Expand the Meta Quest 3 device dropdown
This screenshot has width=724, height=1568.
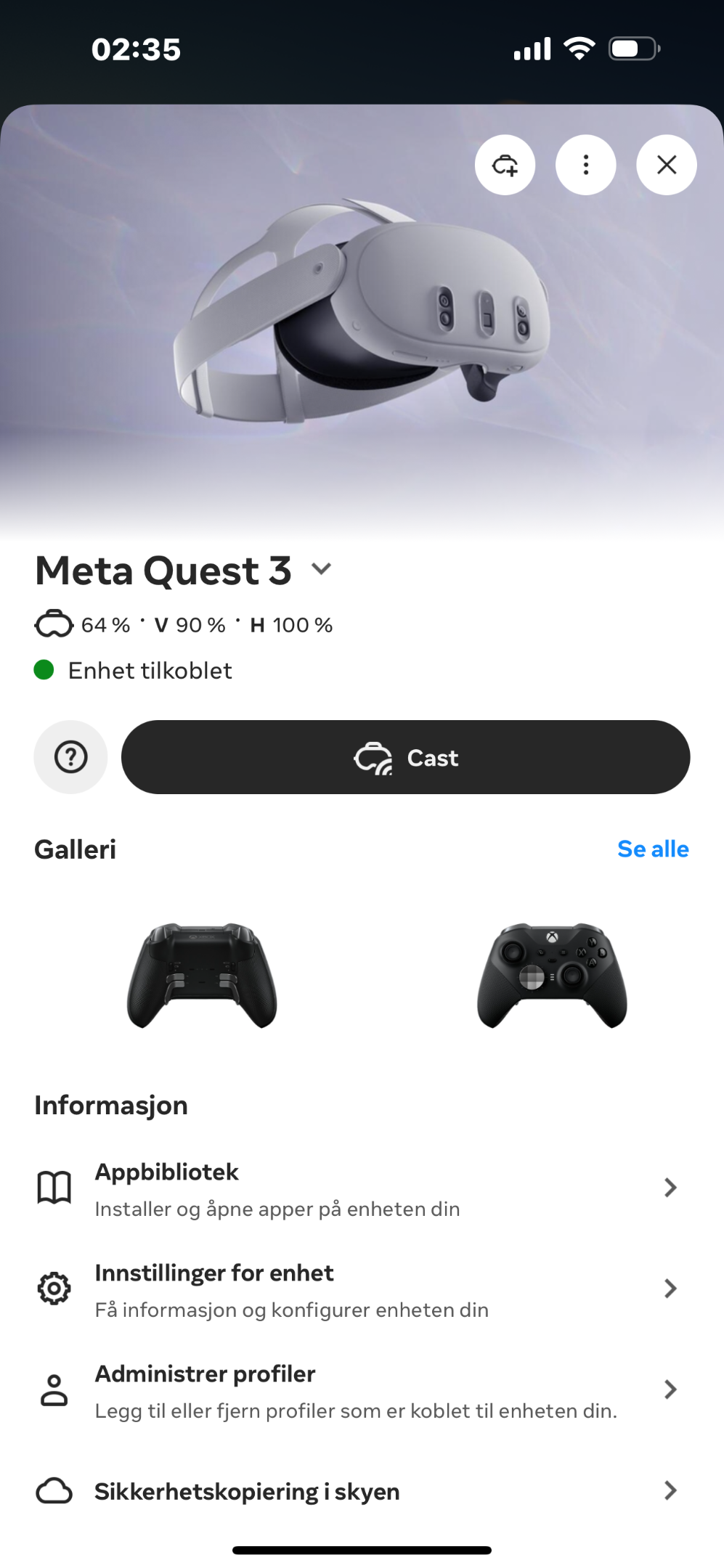[x=321, y=568]
